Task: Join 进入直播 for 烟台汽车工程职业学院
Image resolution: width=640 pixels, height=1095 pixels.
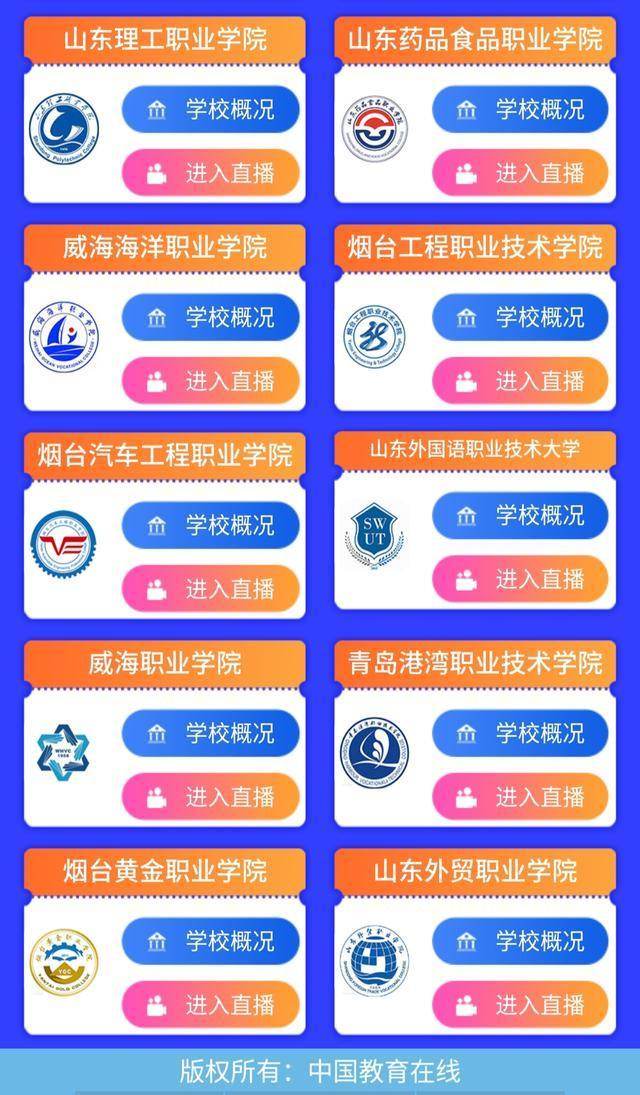Action: pyautogui.click(x=211, y=589)
